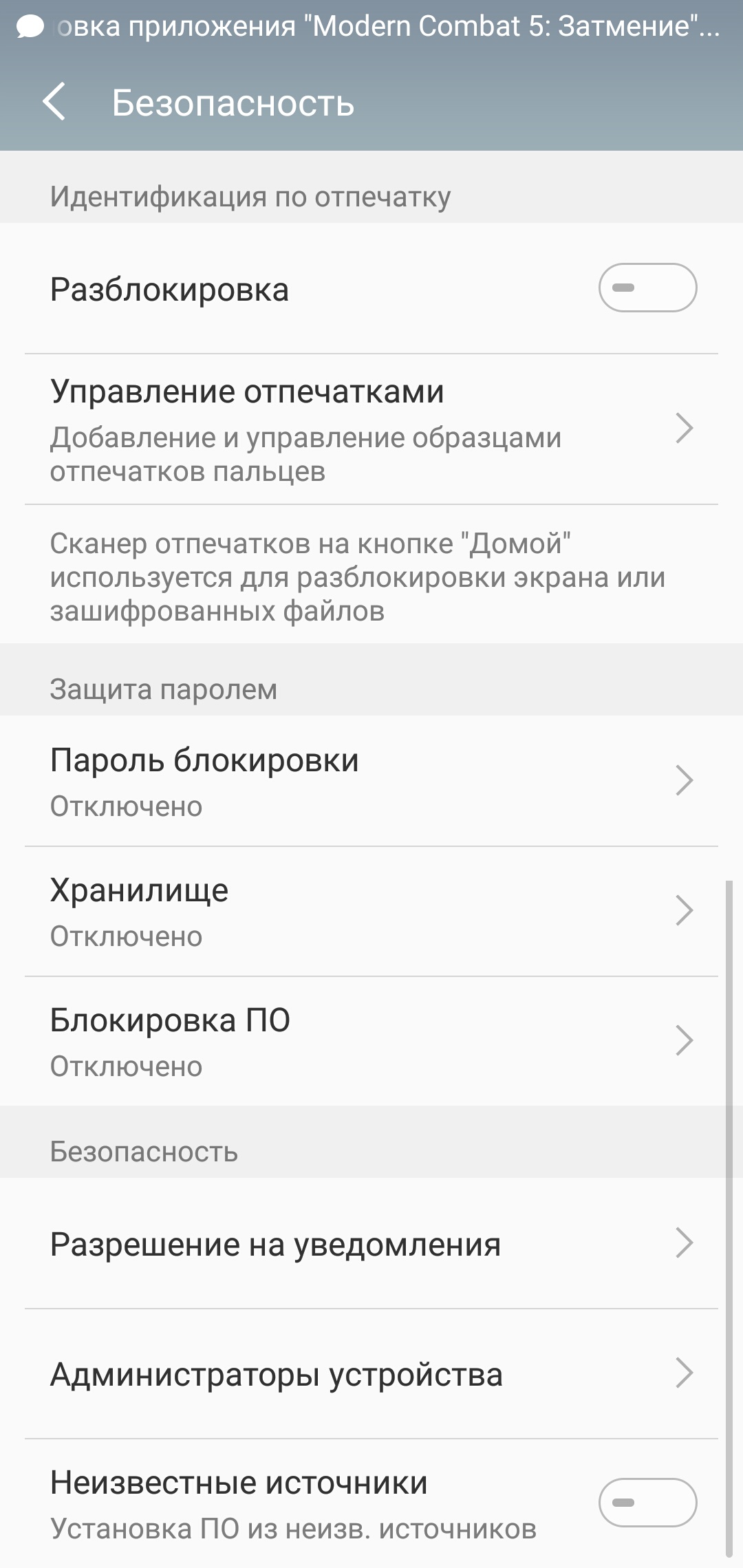Open Разрешение на уведомления
Viewport: 743px width, 1568px height.
pyautogui.click(x=371, y=1243)
